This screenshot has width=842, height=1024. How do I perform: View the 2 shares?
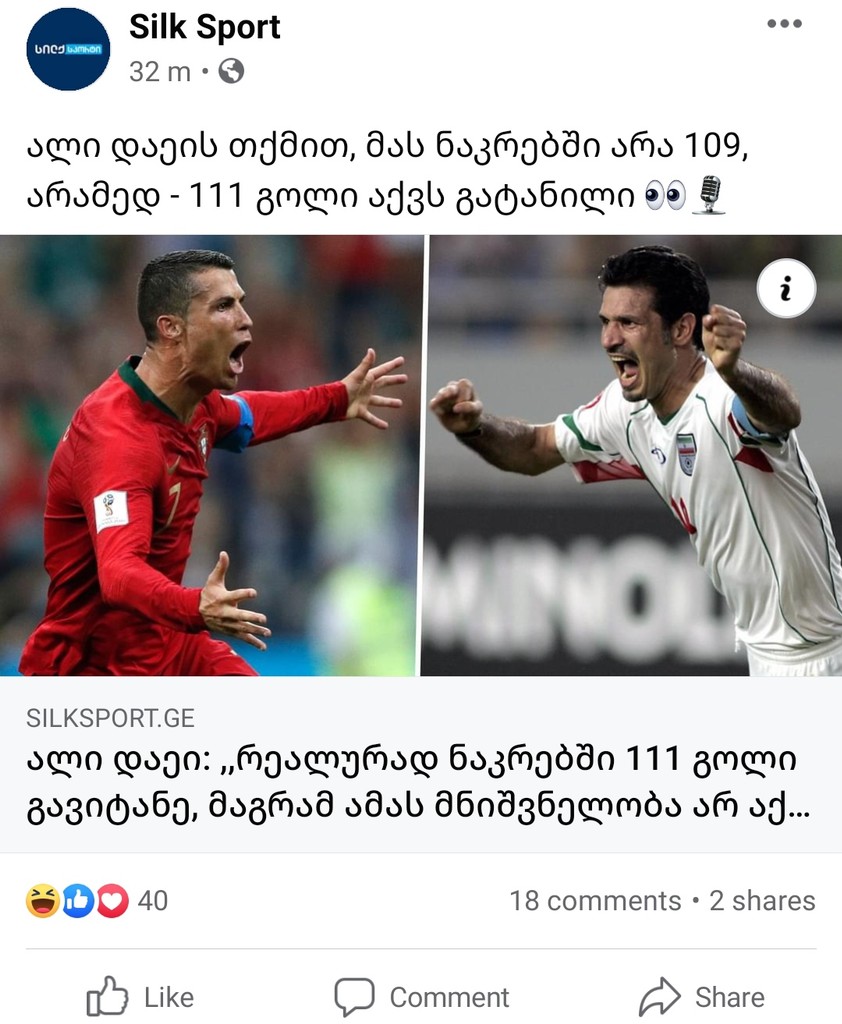[762, 899]
